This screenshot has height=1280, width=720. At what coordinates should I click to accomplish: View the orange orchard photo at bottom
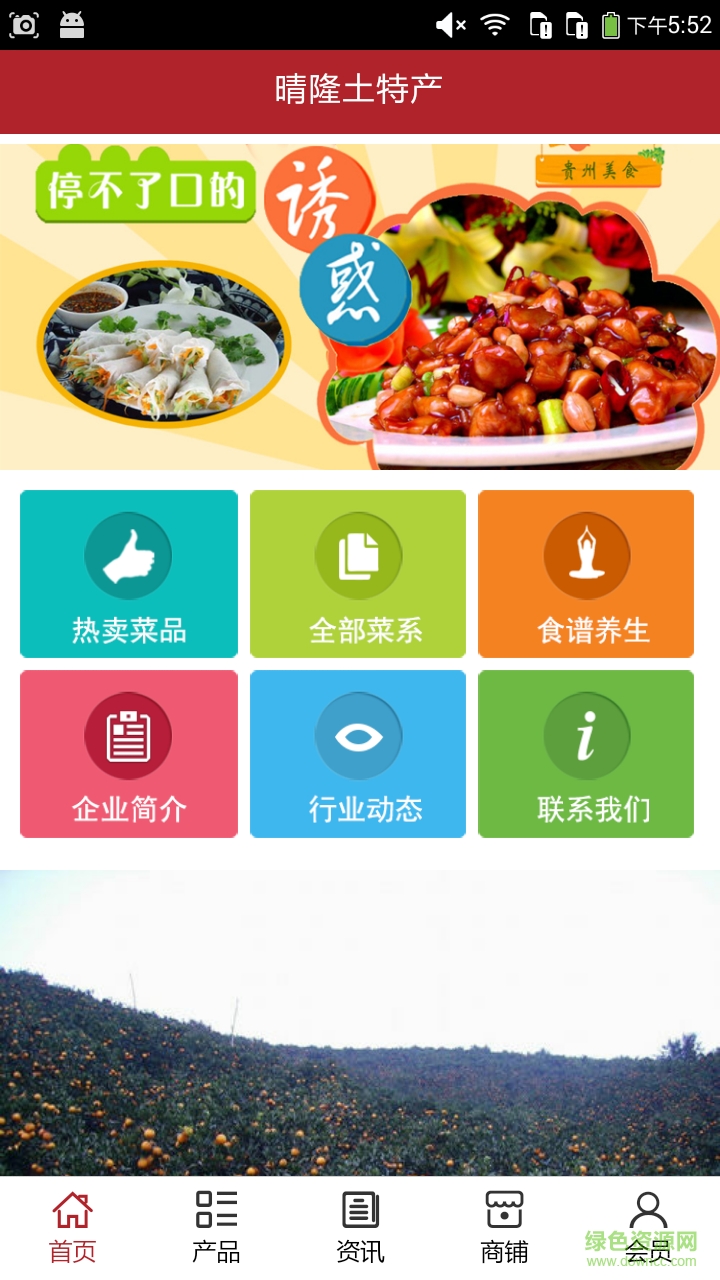point(360,1010)
